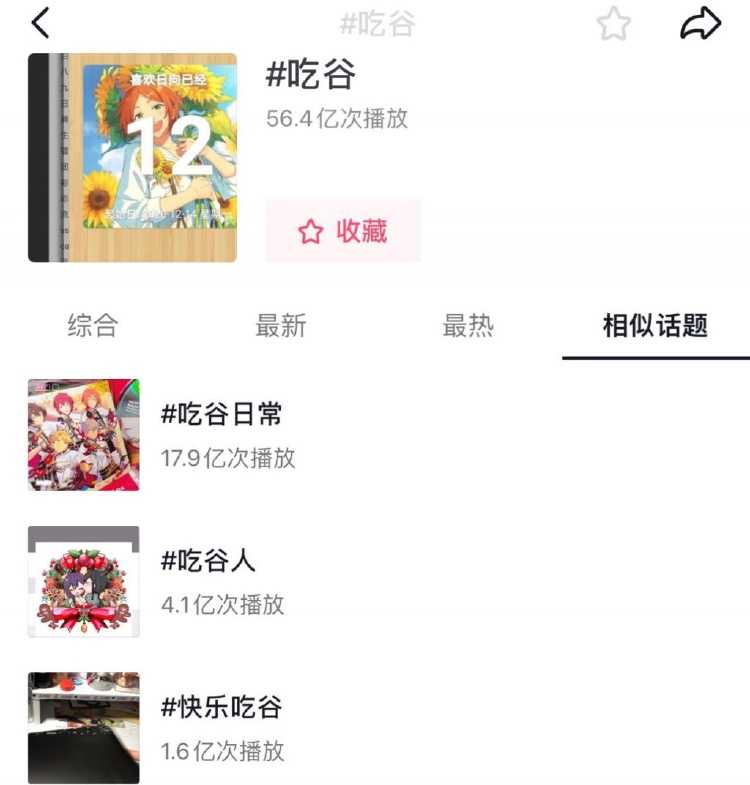Open the #吃谷 topic cover image

(x=133, y=158)
